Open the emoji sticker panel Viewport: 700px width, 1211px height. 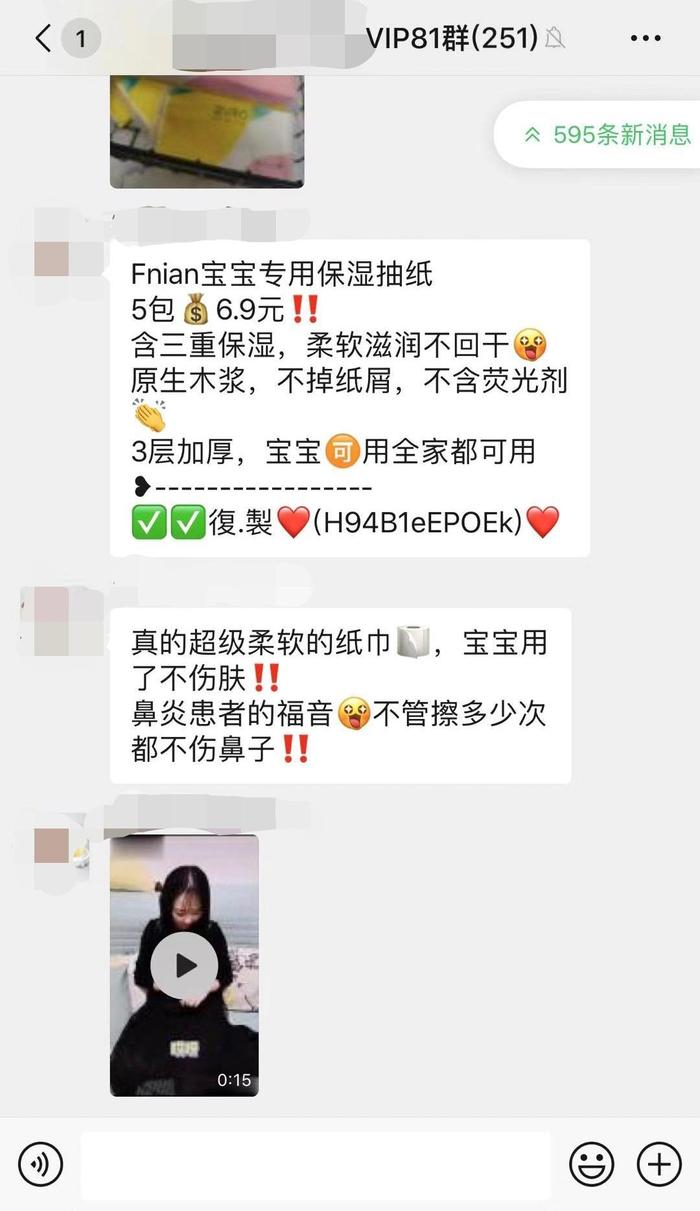[592, 1164]
